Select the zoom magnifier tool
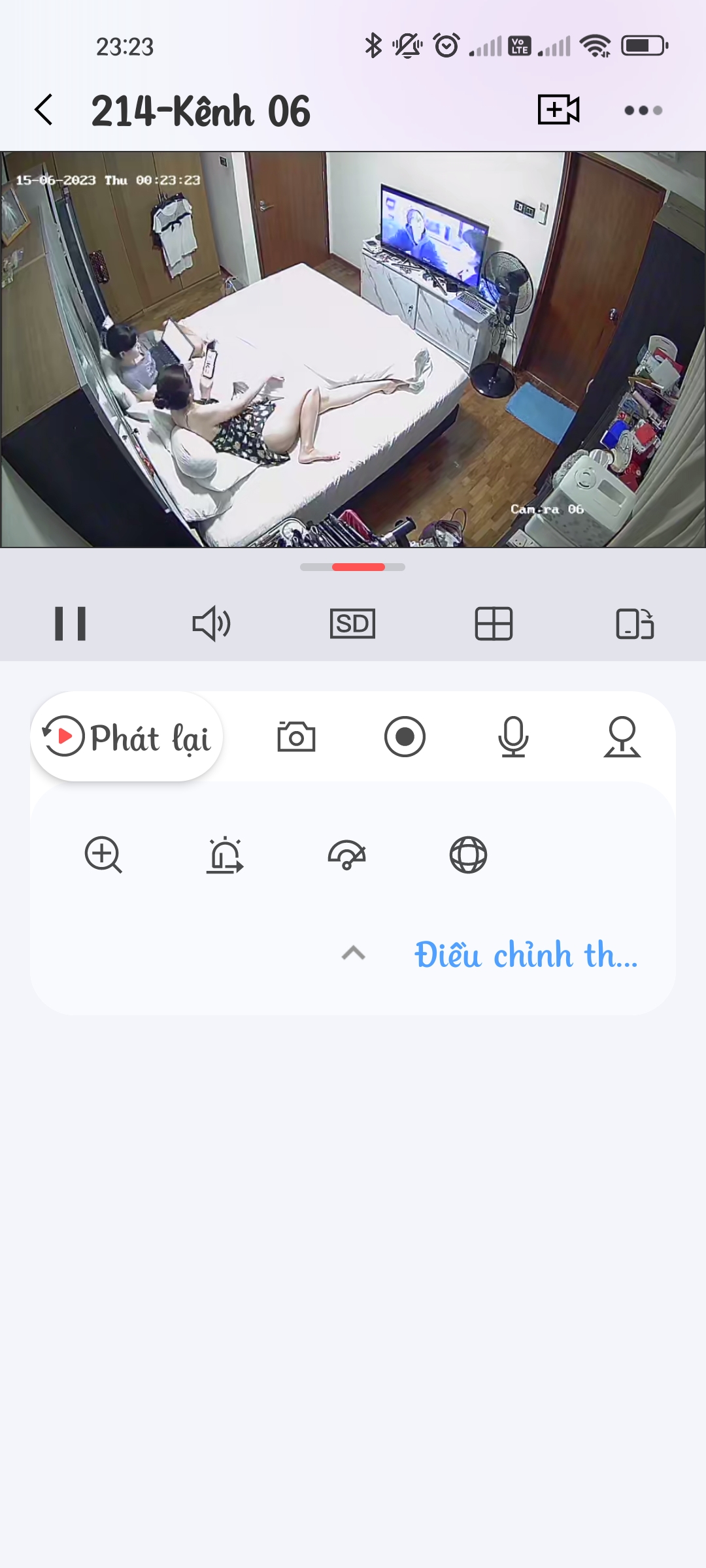706x1568 pixels. click(x=105, y=855)
